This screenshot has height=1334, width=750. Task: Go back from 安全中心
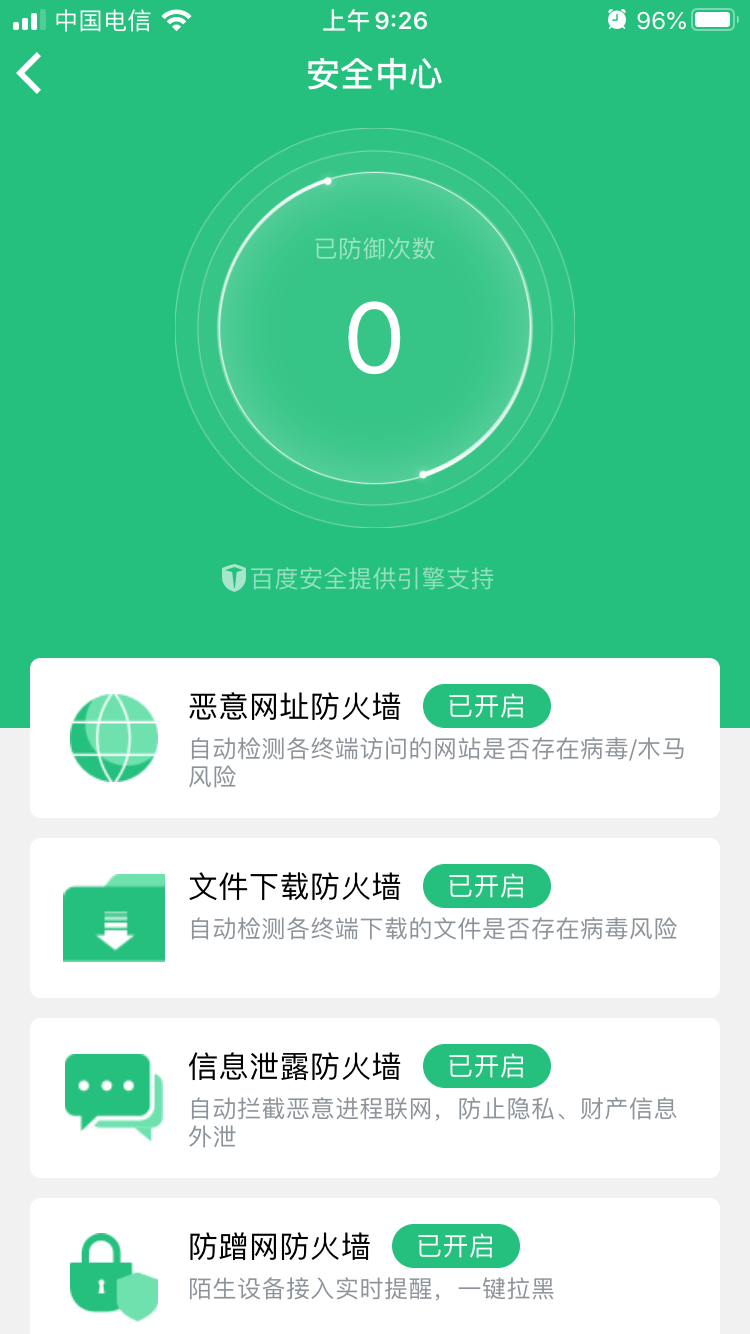tap(30, 74)
